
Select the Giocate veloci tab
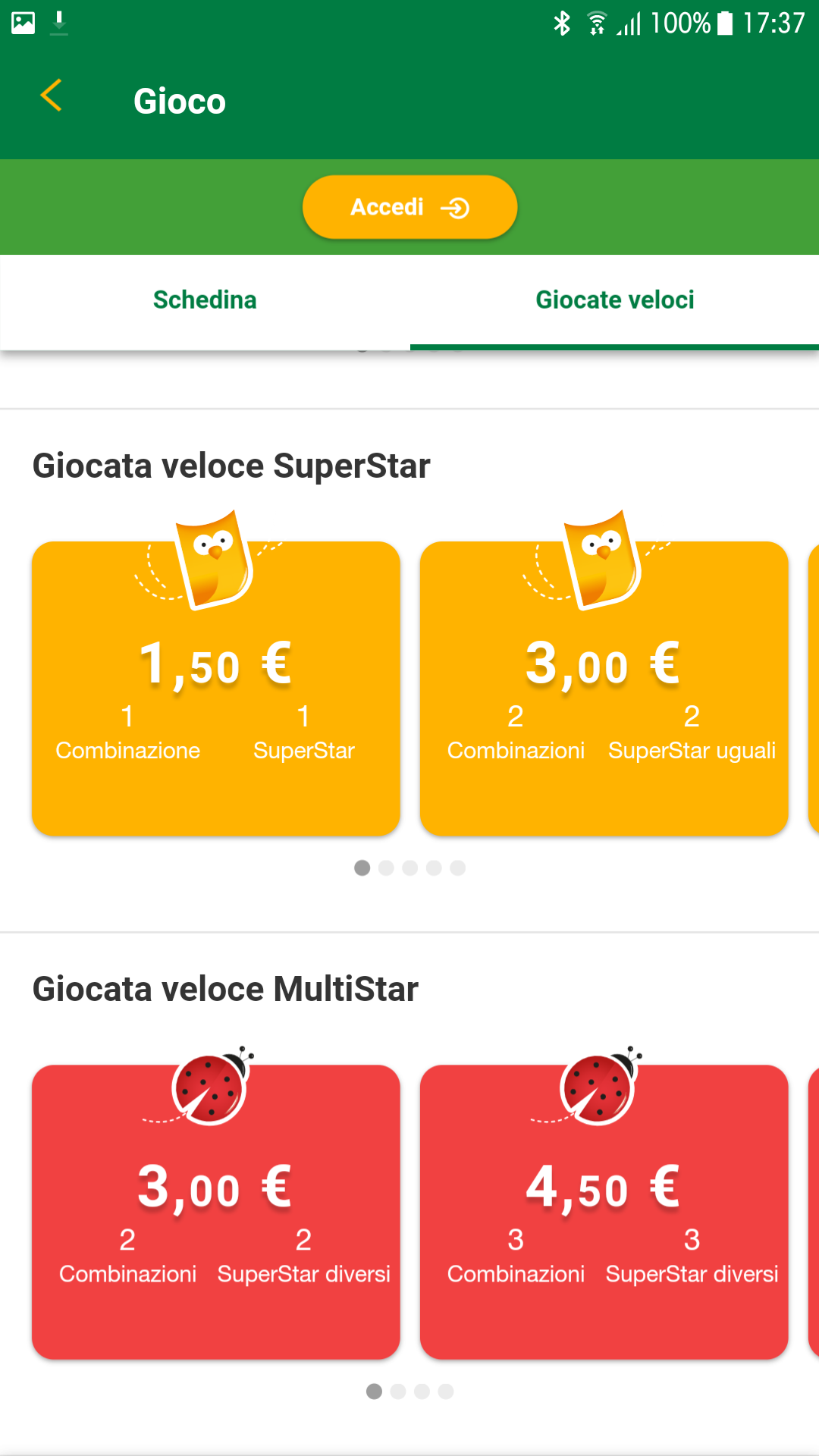pyautogui.click(x=614, y=300)
